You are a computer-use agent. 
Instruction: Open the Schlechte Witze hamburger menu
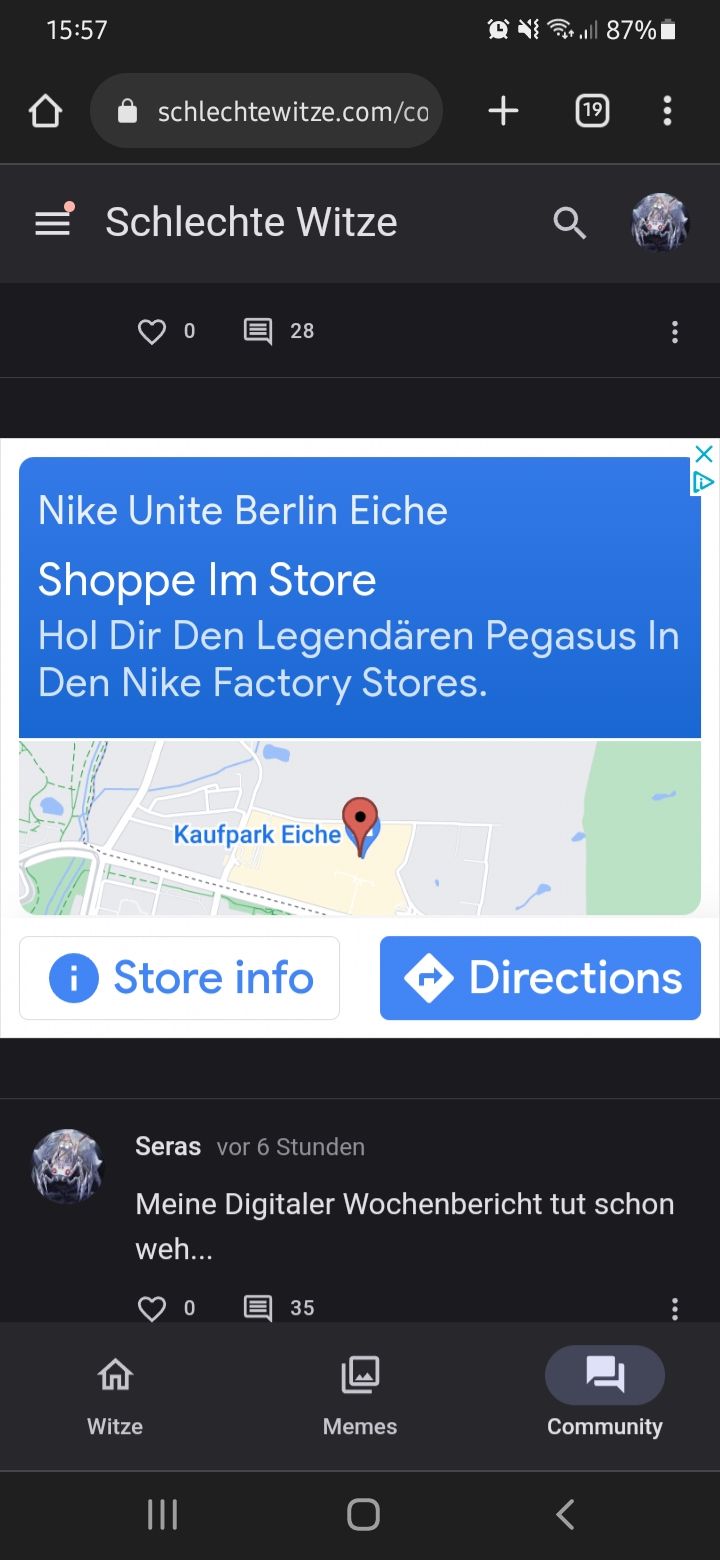pos(53,222)
